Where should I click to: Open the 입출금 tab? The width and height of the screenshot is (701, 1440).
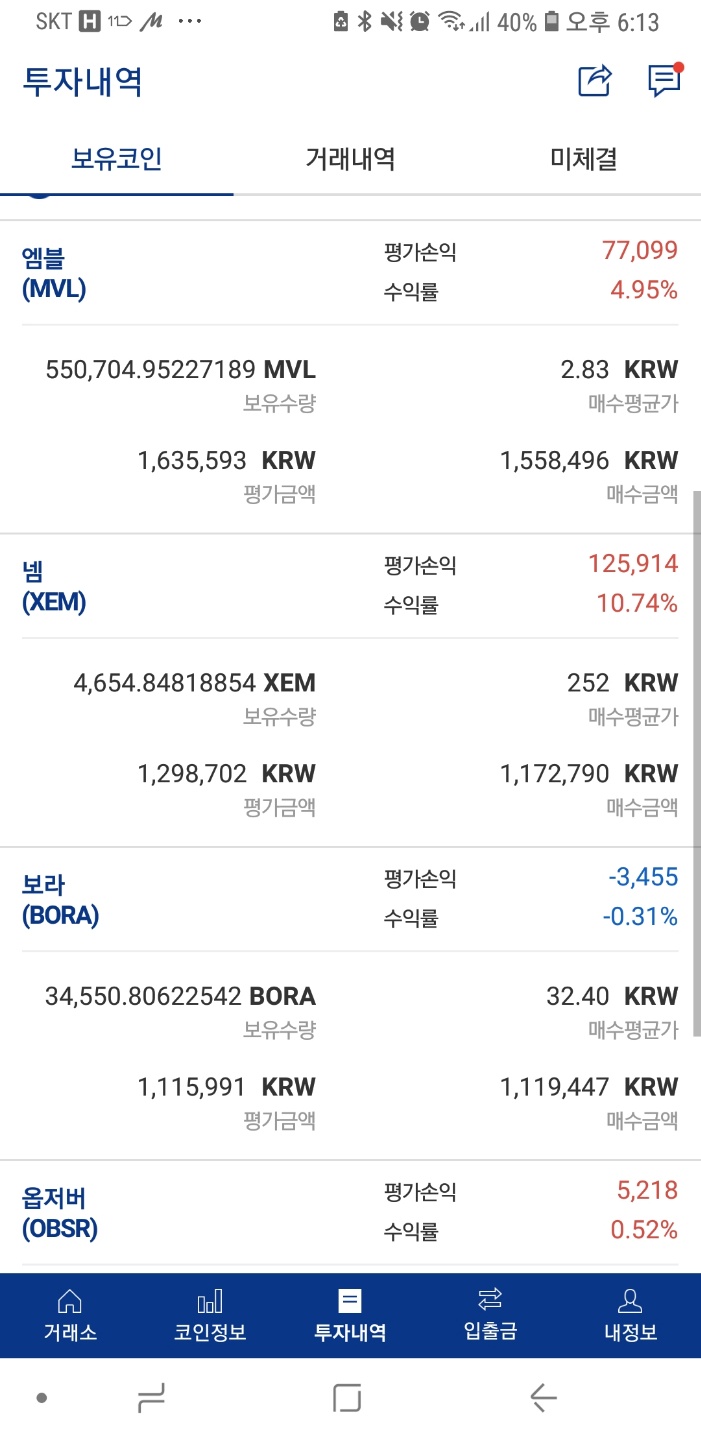click(490, 1315)
